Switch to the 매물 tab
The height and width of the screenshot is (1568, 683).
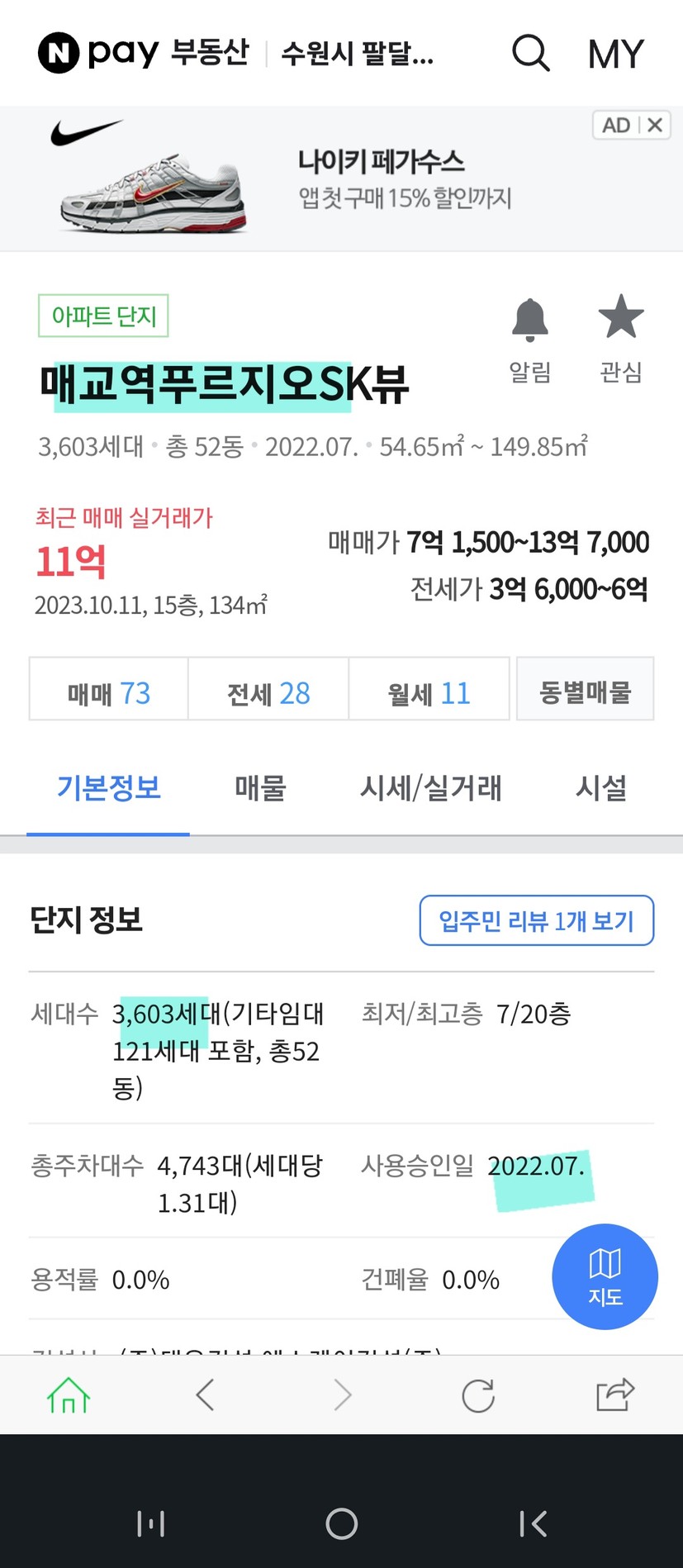coord(260,787)
